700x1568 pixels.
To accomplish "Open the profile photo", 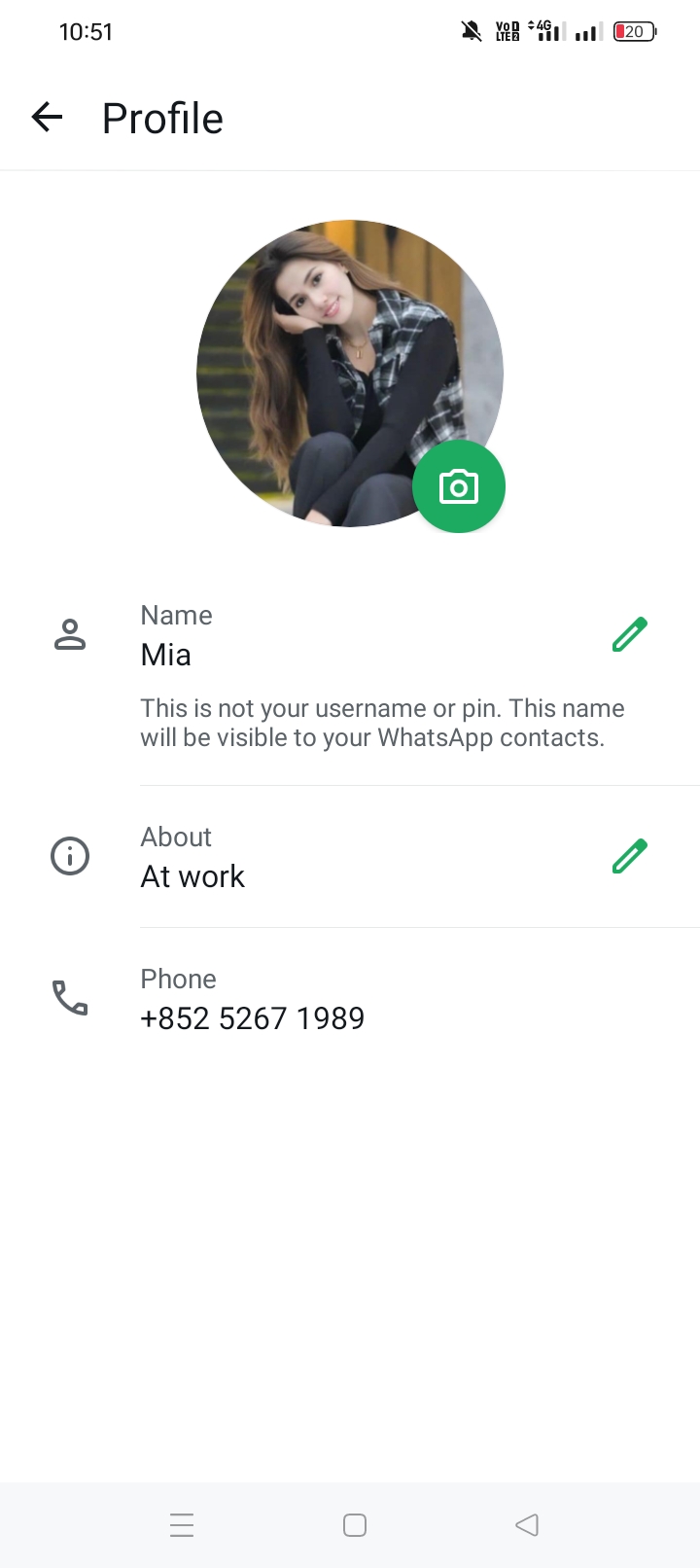I will point(350,374).
